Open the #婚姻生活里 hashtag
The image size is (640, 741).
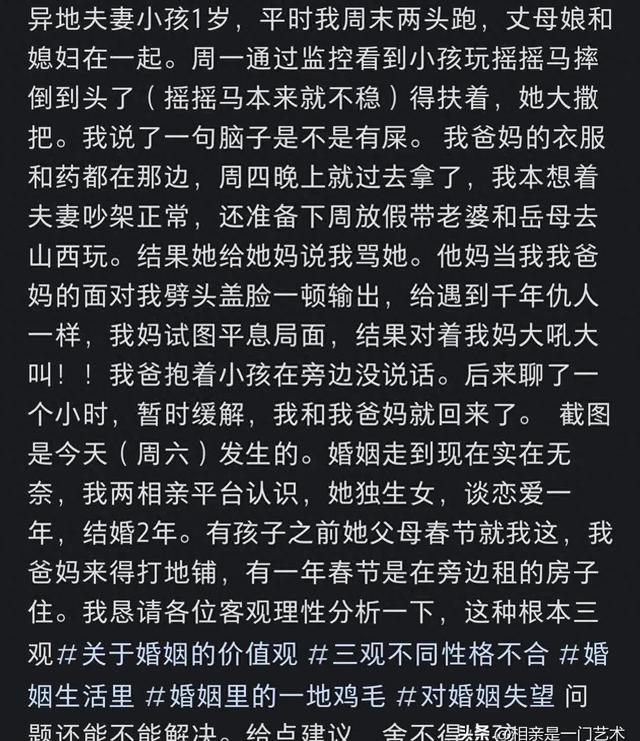click(x=80, y=693)
